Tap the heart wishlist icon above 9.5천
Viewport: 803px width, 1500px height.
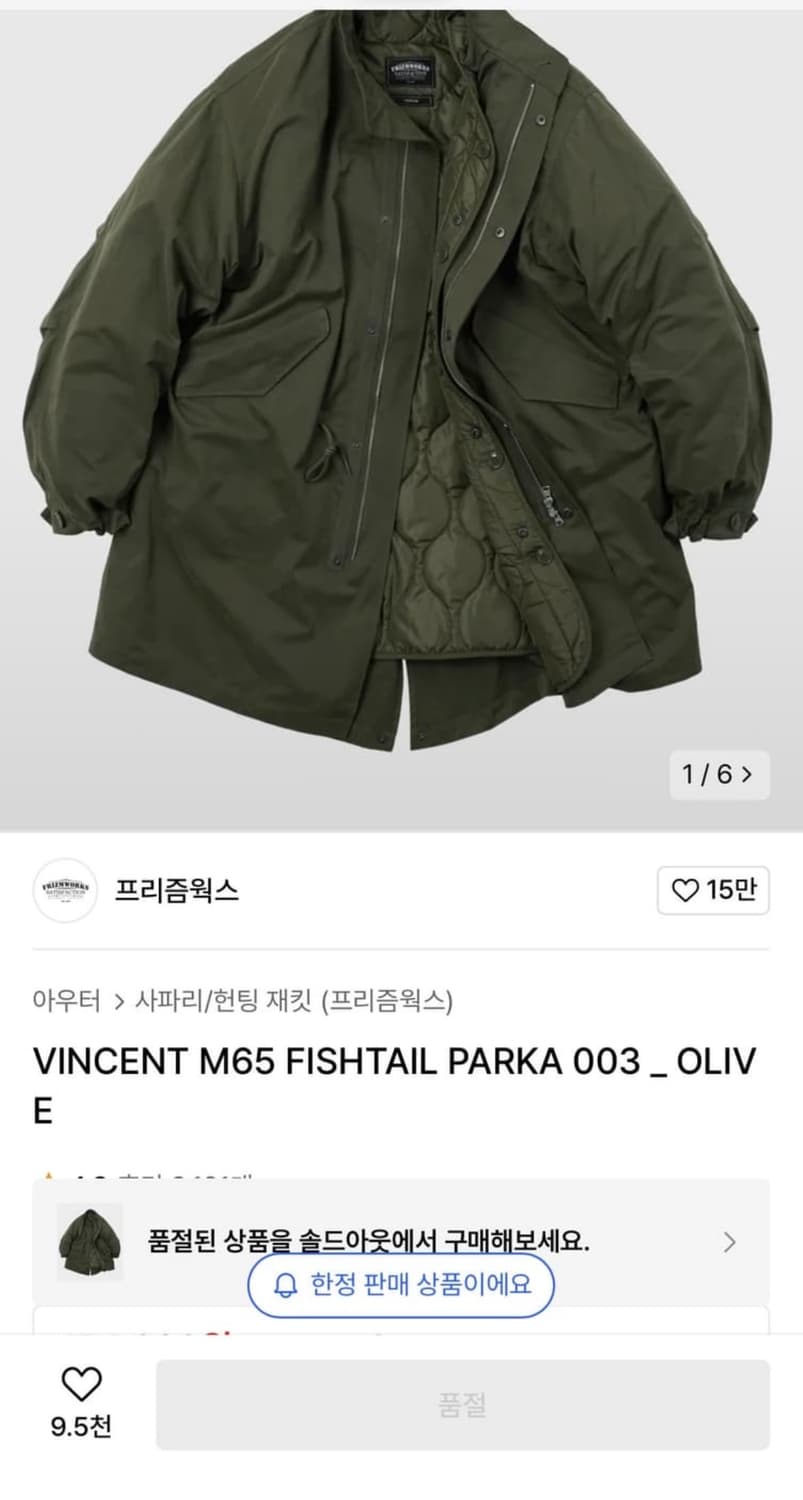tap(79, 1383)
